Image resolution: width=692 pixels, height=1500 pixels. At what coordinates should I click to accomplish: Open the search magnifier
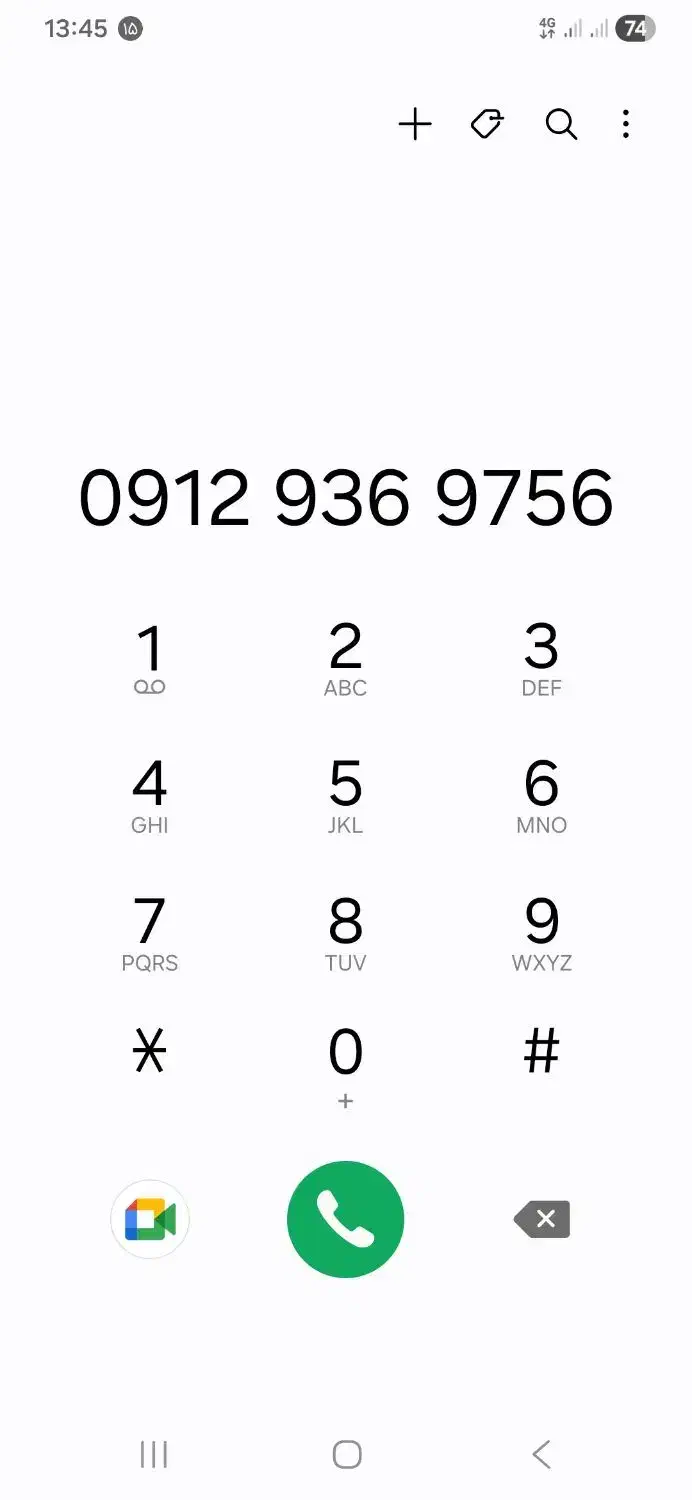pos(561,125)
